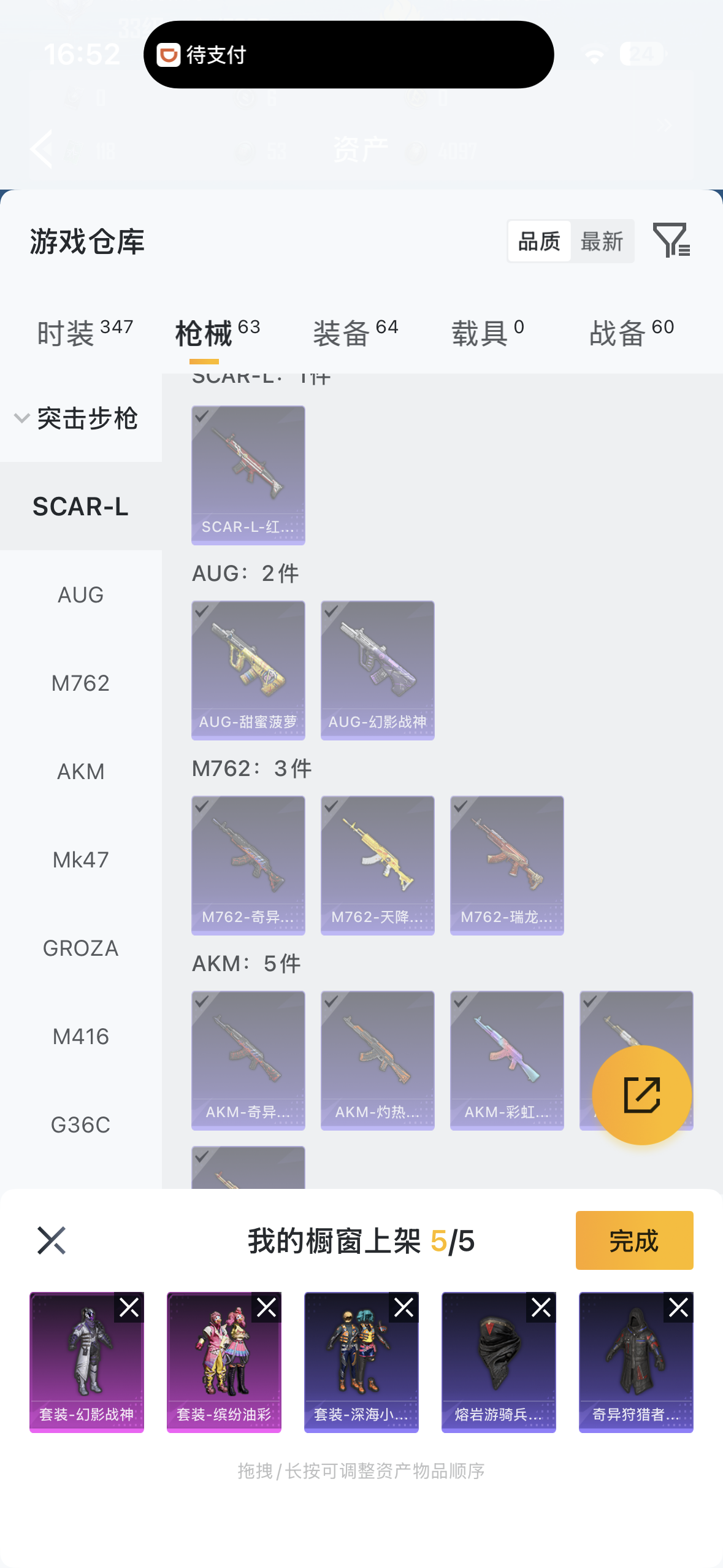Viewport: 723px width, 1568px height.
Task: Jump to M416 in the side list
Action: 80,1037
